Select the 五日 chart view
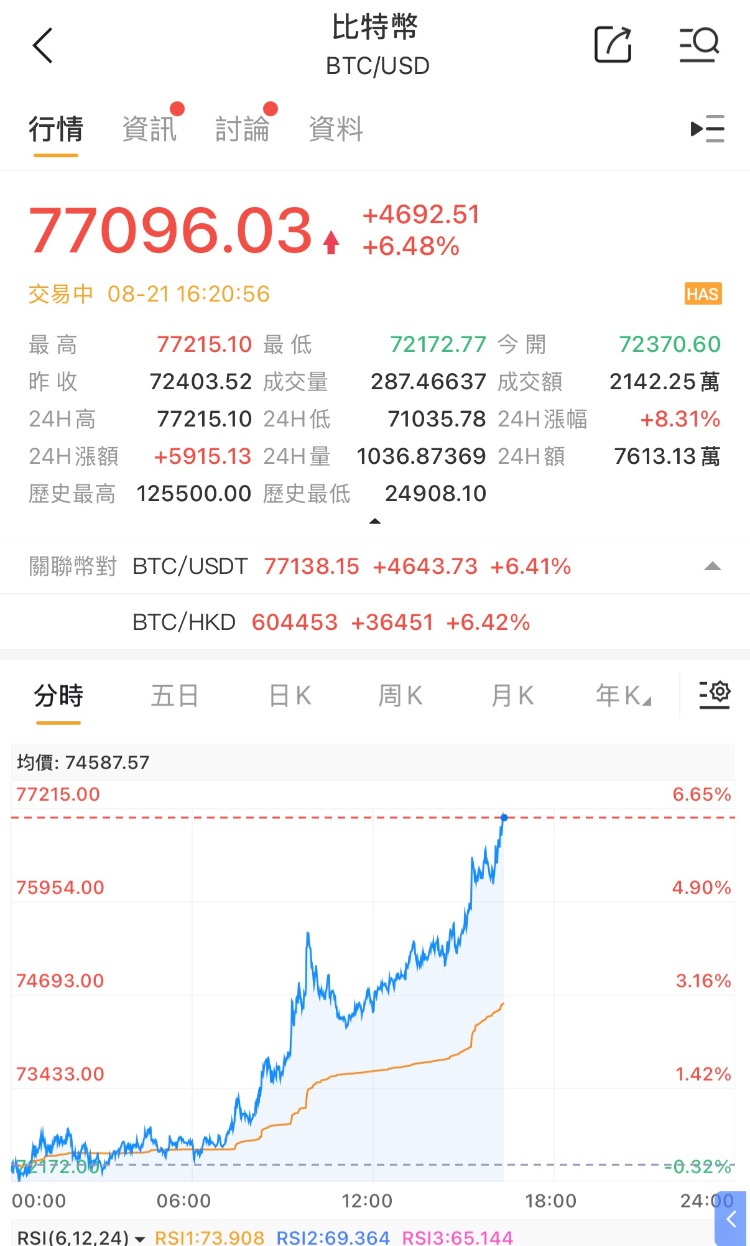Viewport: 750px width, 1246px height. [x=175, y=696]
